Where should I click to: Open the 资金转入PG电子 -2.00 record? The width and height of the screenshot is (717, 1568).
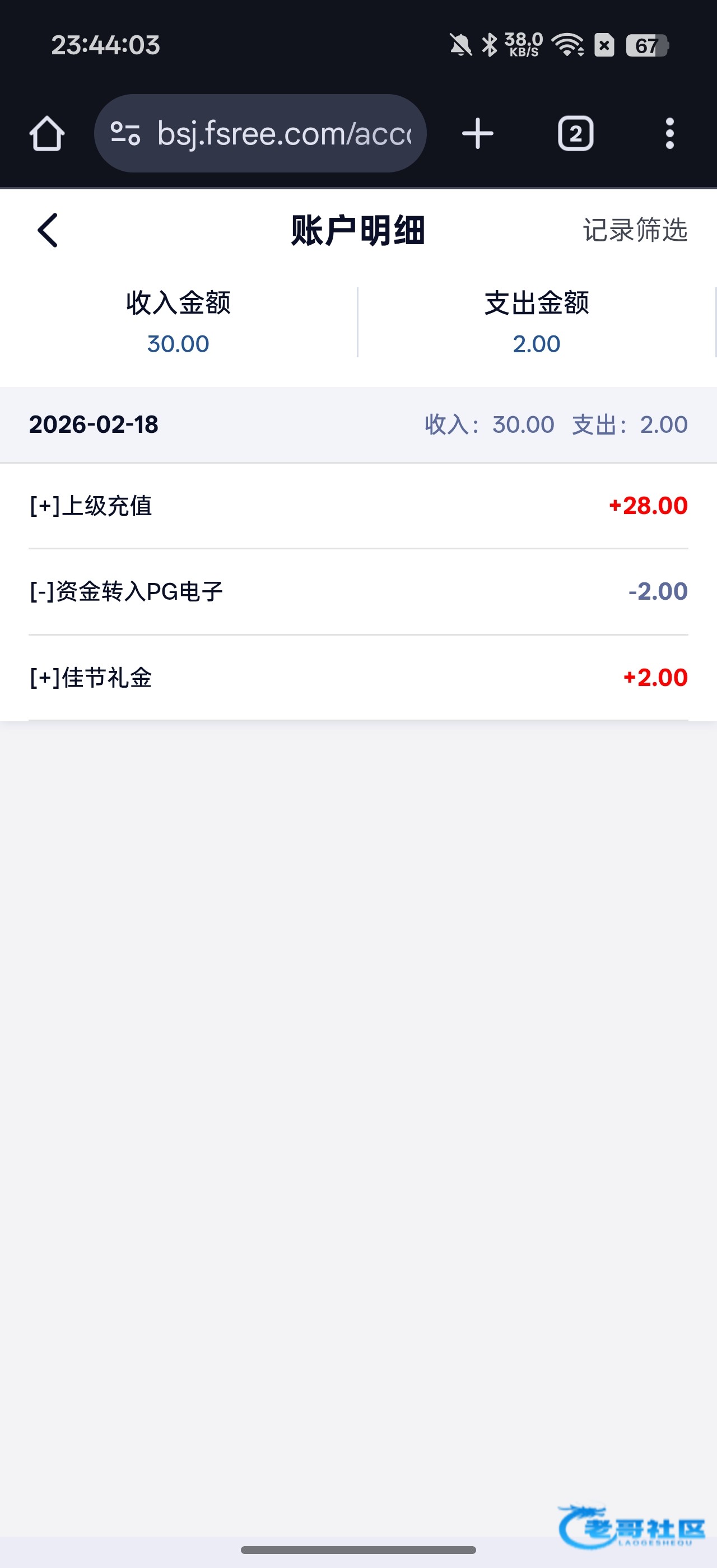(358, 592)
